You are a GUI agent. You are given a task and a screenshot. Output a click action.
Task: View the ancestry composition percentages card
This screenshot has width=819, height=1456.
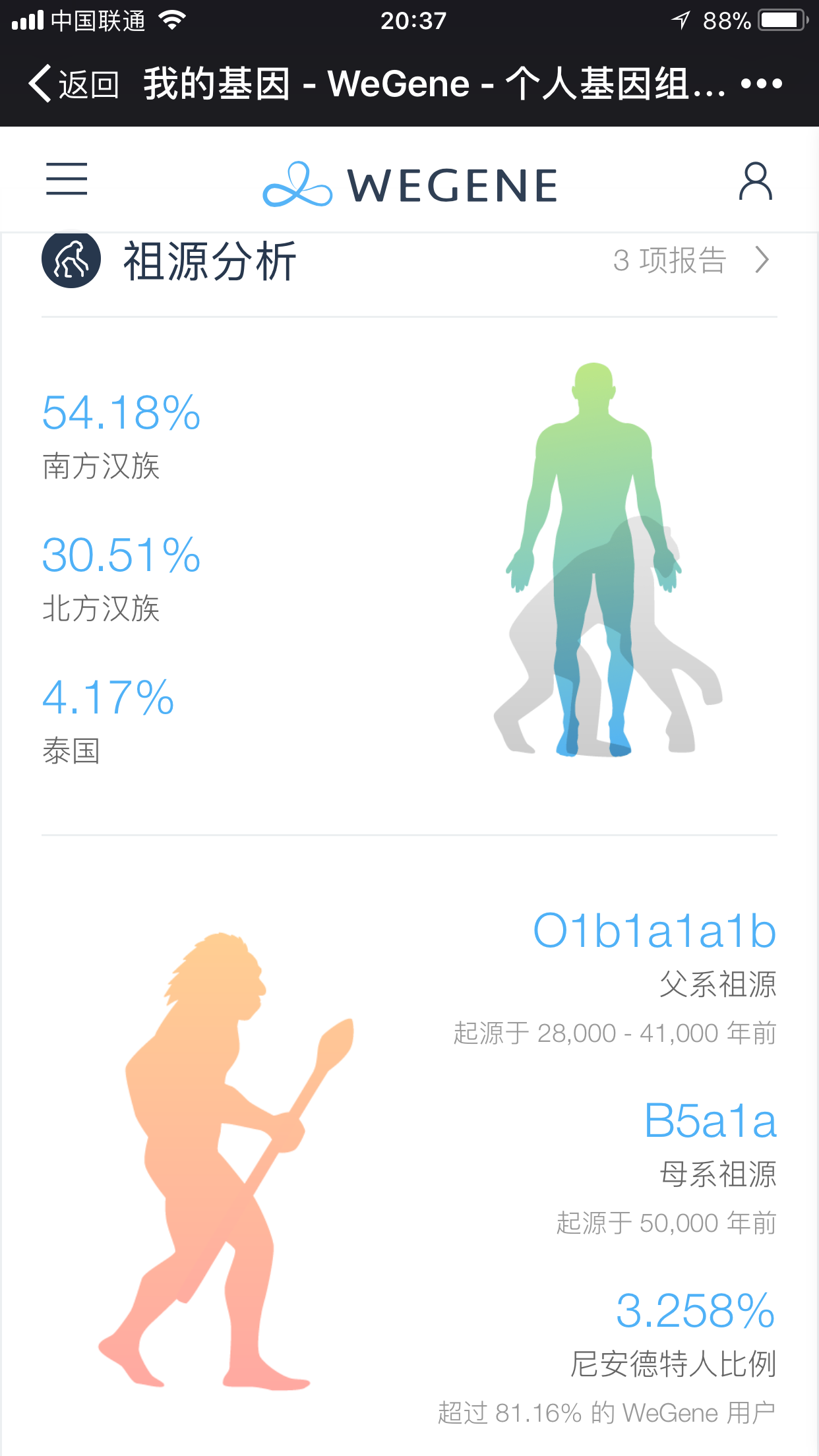(409, 576)
